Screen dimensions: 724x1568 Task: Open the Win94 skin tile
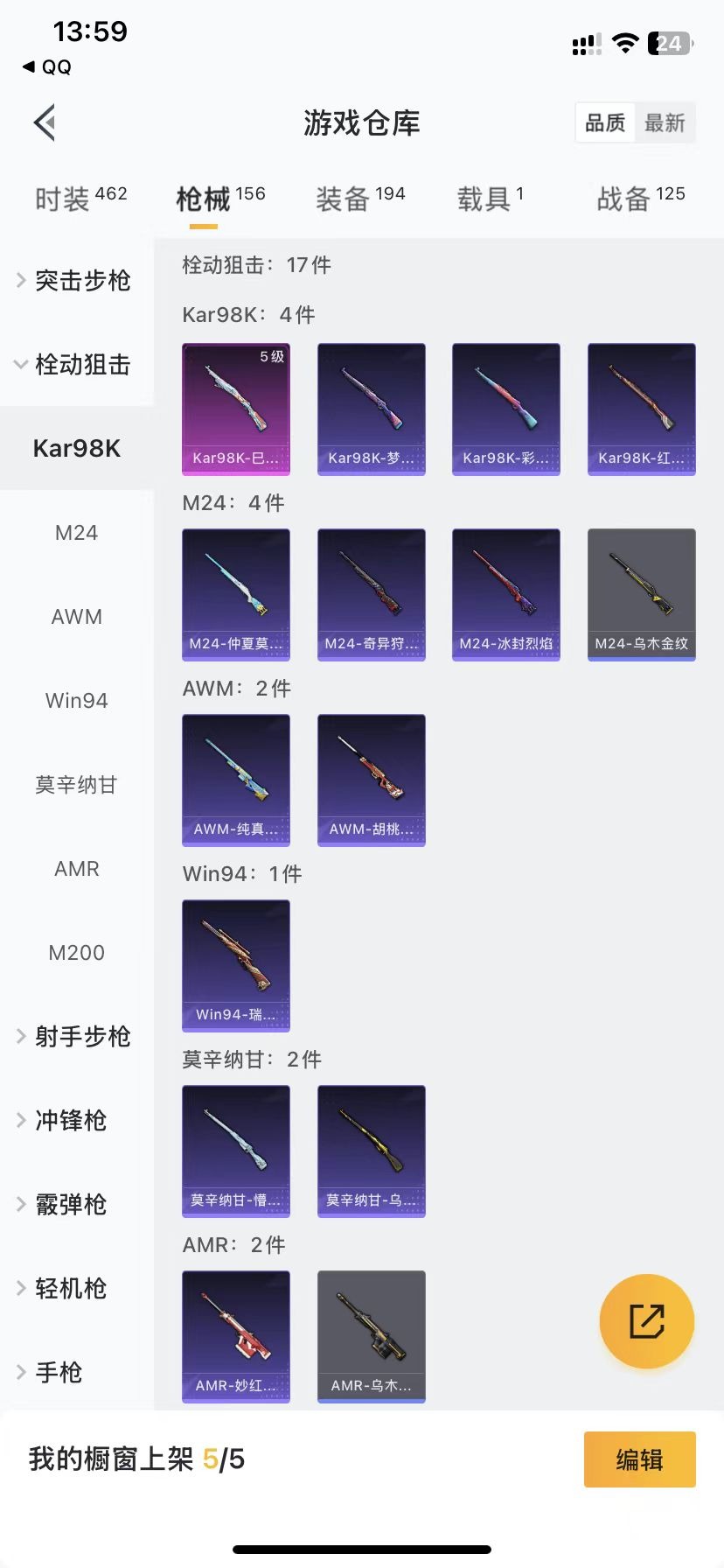coord(236,965)
